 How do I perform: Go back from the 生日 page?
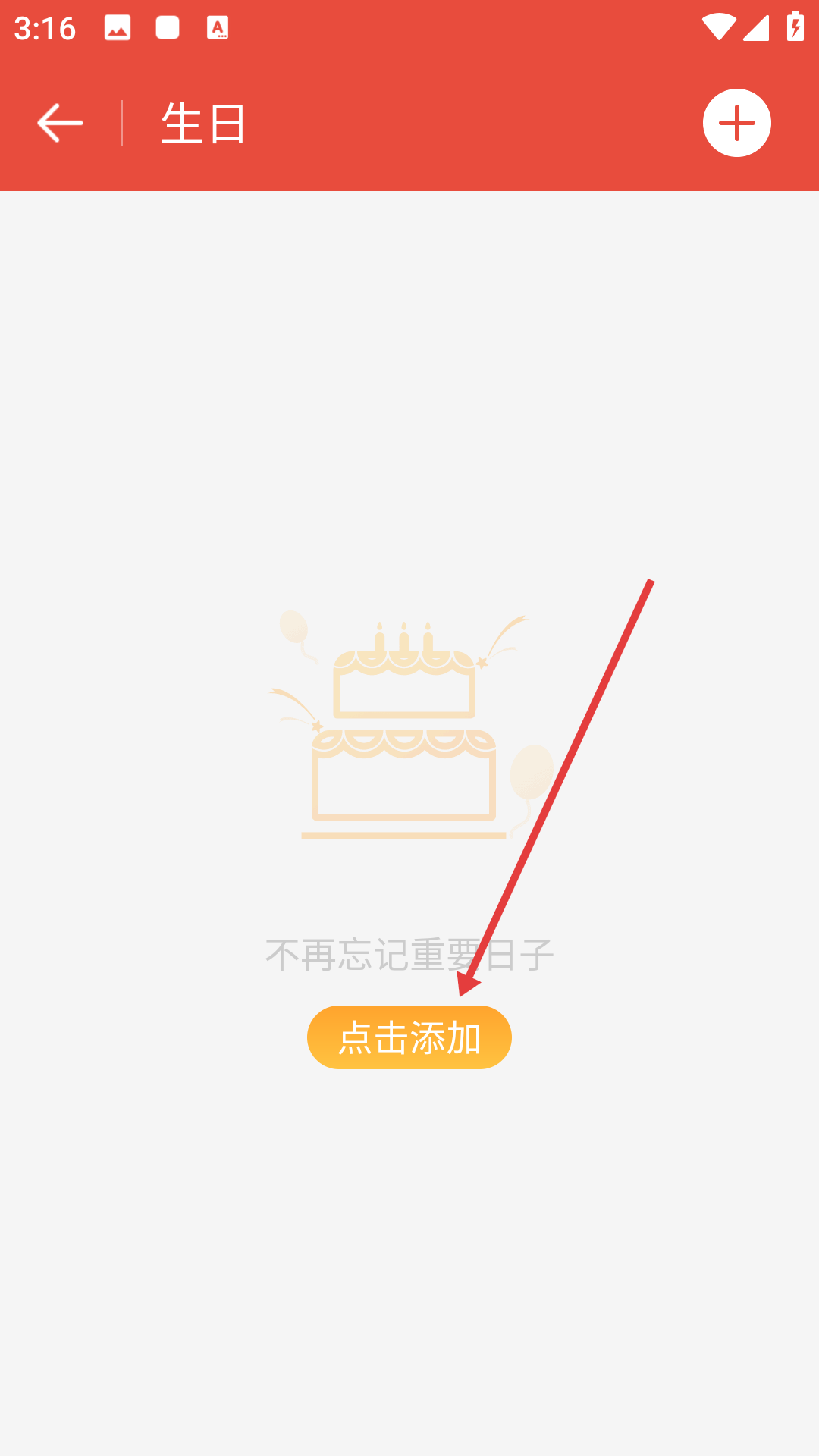pyautogui.click(x=59, y=124)
